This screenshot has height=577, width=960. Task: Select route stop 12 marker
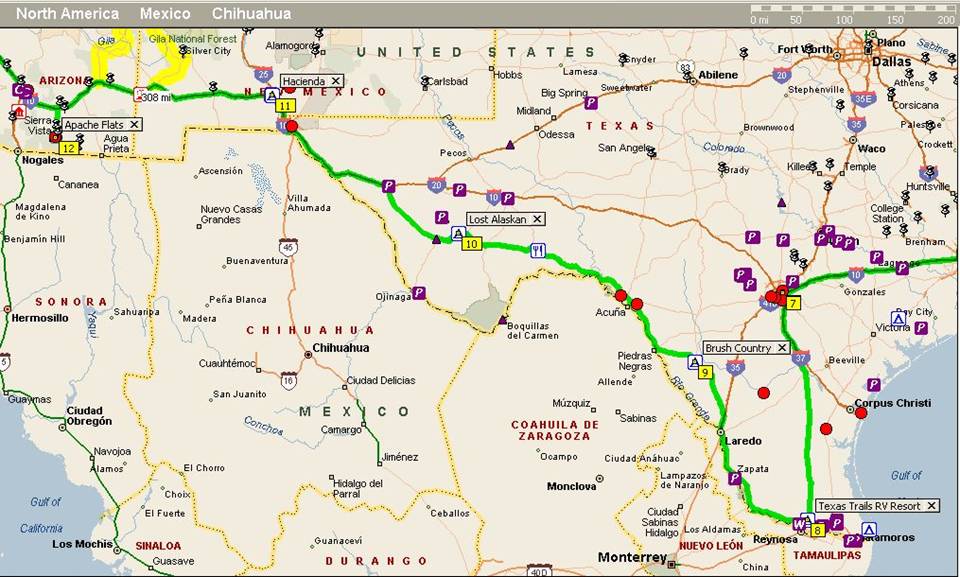(68, 148)
